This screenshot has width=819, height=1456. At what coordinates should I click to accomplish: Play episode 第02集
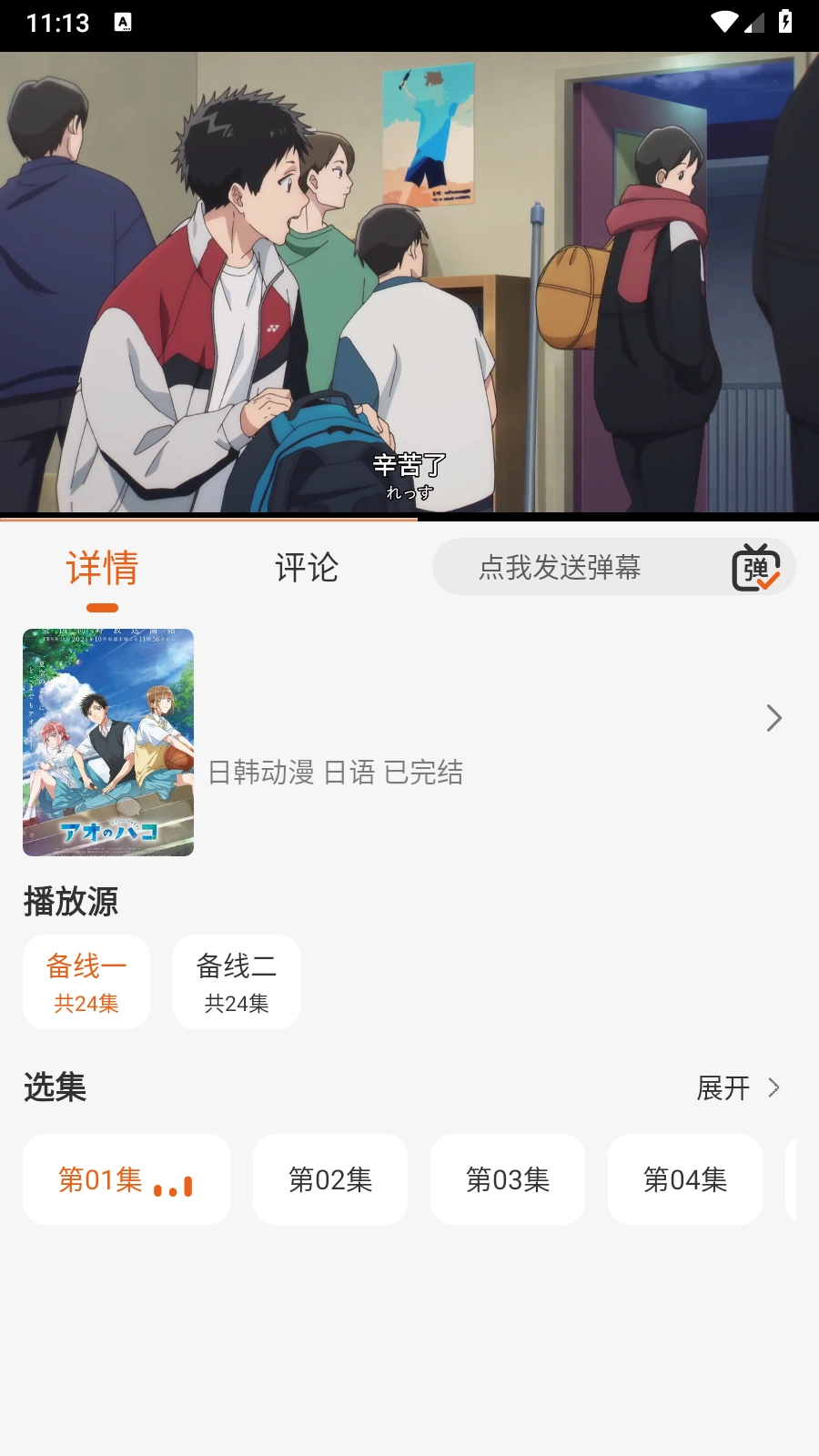[329, 1178]
